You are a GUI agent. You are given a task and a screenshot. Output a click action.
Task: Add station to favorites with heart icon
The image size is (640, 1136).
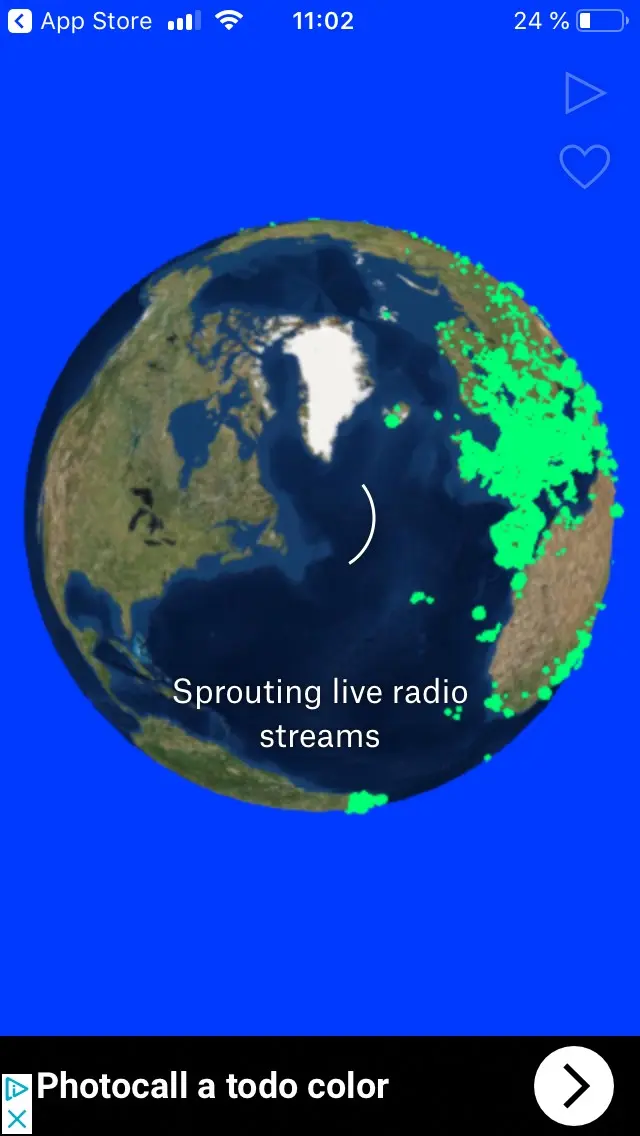584,166
